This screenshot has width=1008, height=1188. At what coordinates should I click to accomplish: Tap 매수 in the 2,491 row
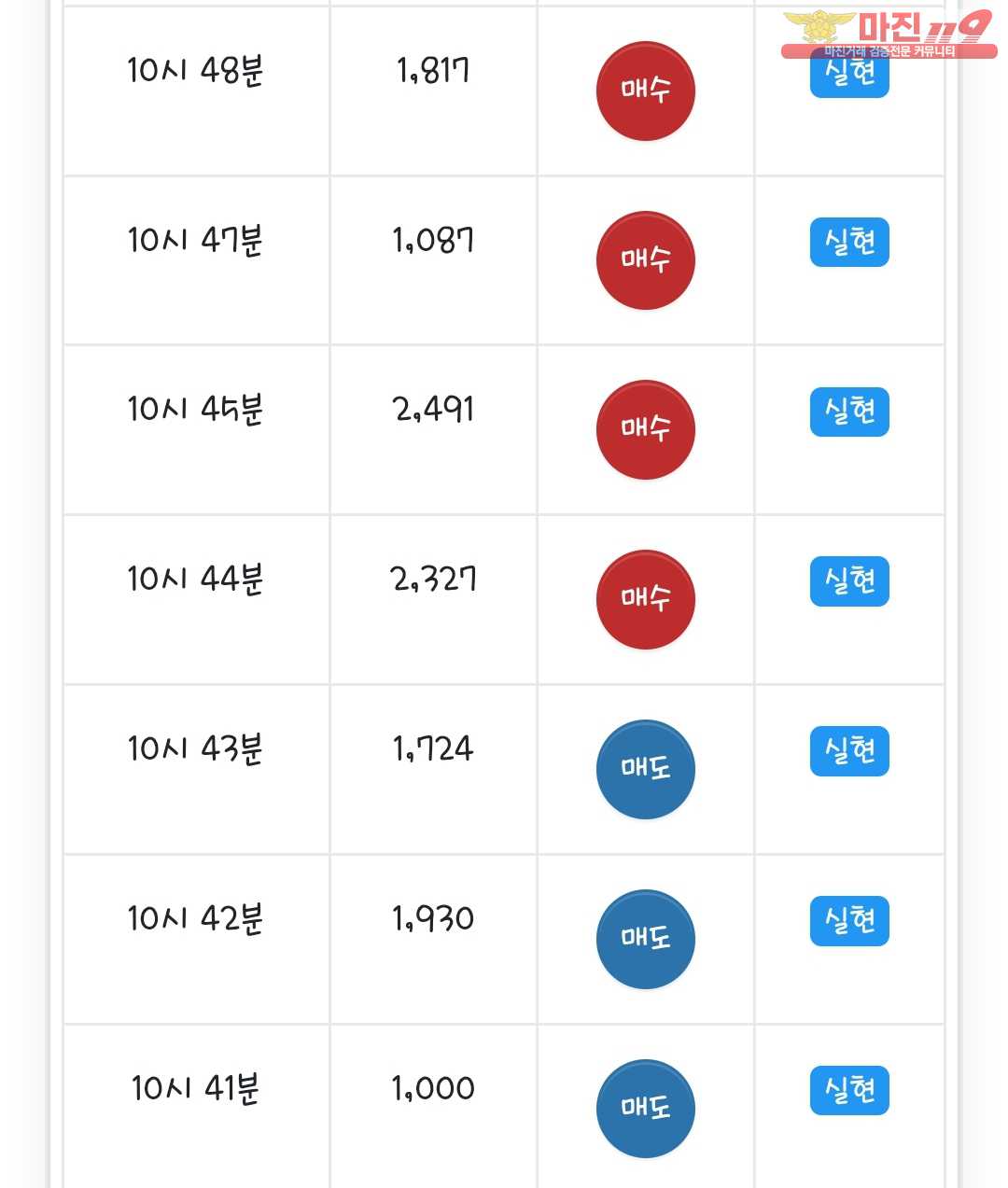[646, 429]
